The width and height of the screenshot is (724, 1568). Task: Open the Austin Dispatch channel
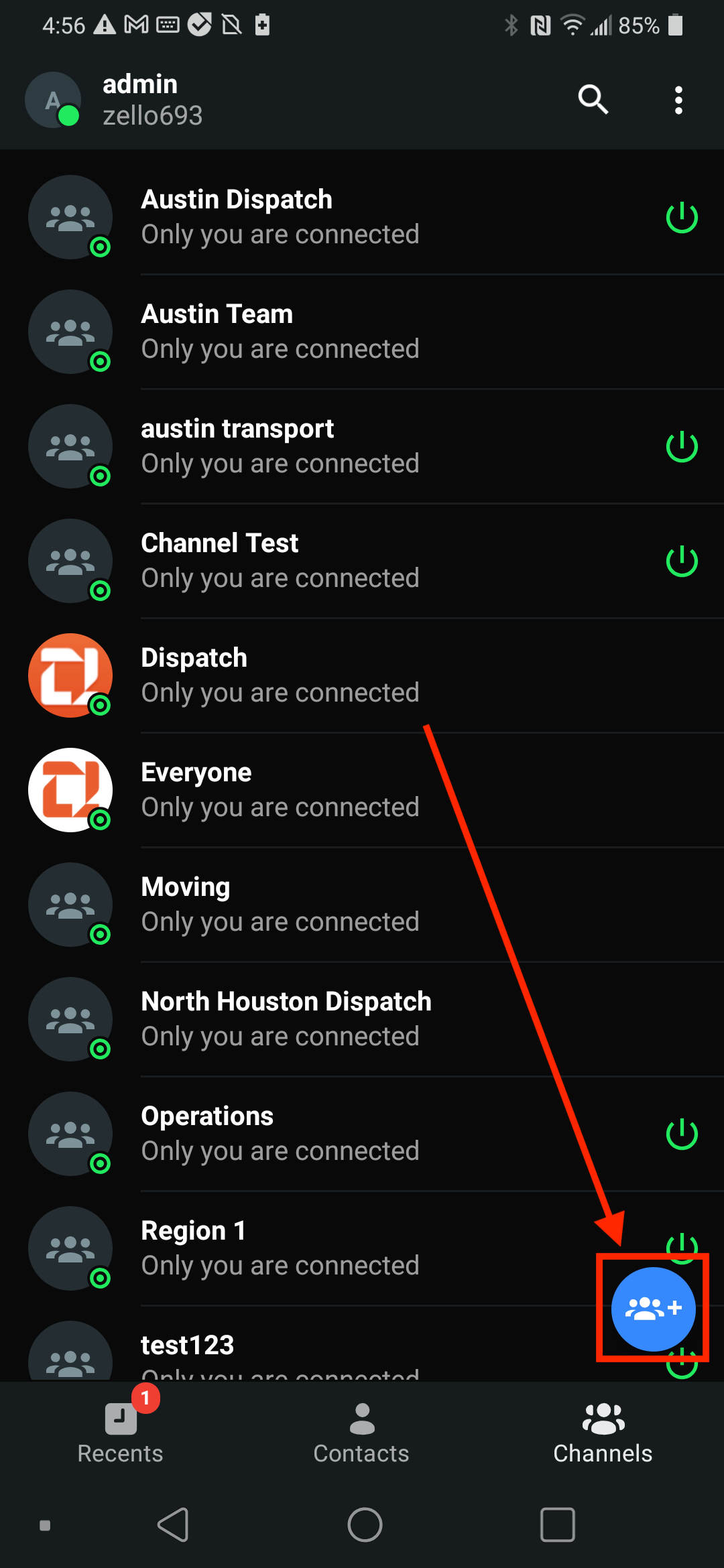click(282, 217)
